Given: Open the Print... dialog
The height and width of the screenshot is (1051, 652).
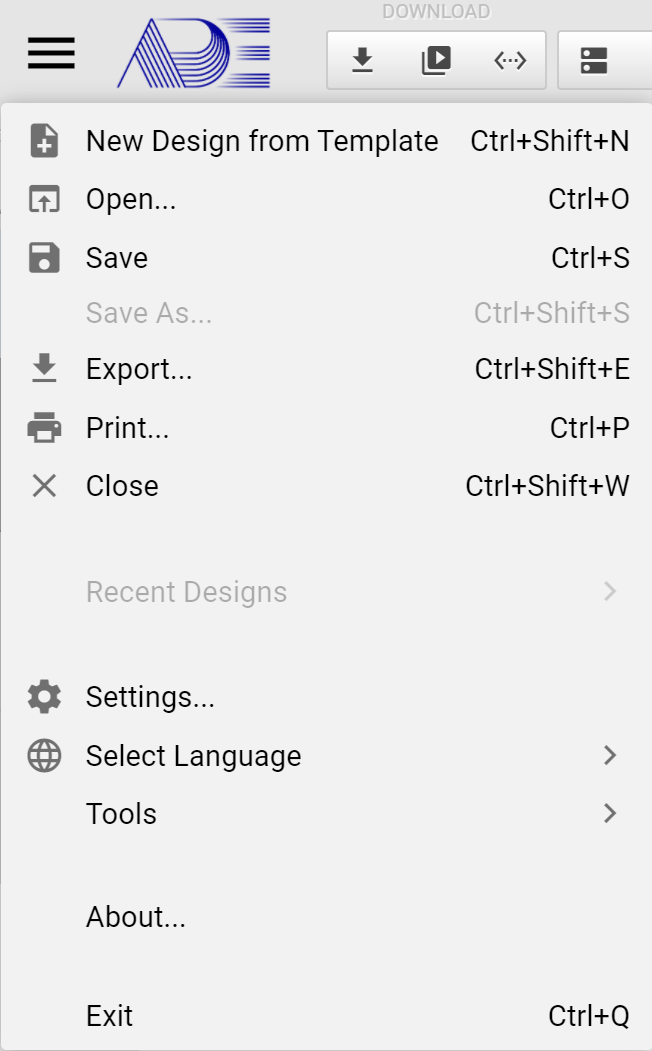Looking at the screenshot, I should [x=326, y=428].
